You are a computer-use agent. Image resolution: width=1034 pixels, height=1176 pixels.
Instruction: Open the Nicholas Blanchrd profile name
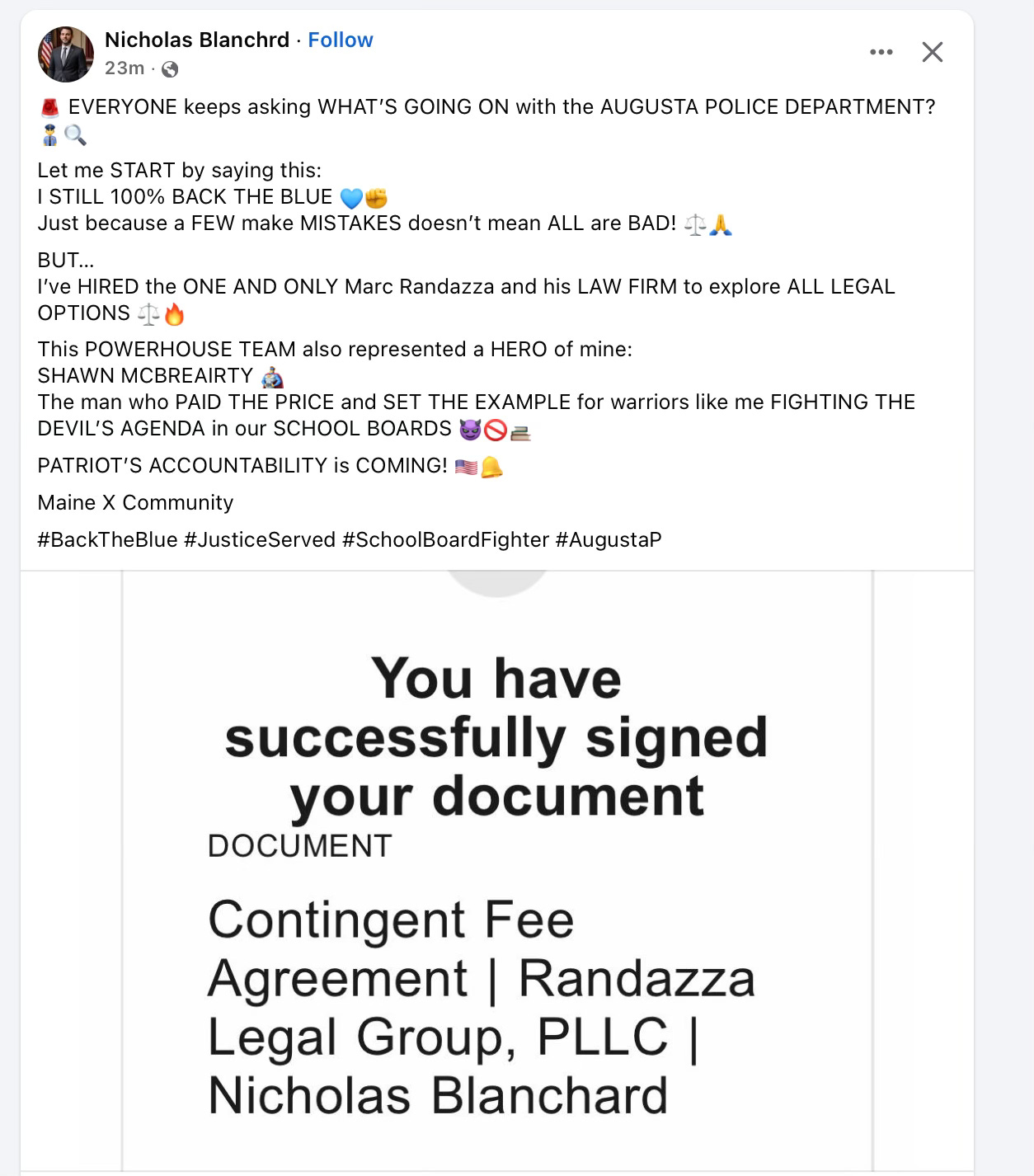click(x=196, y=40)
